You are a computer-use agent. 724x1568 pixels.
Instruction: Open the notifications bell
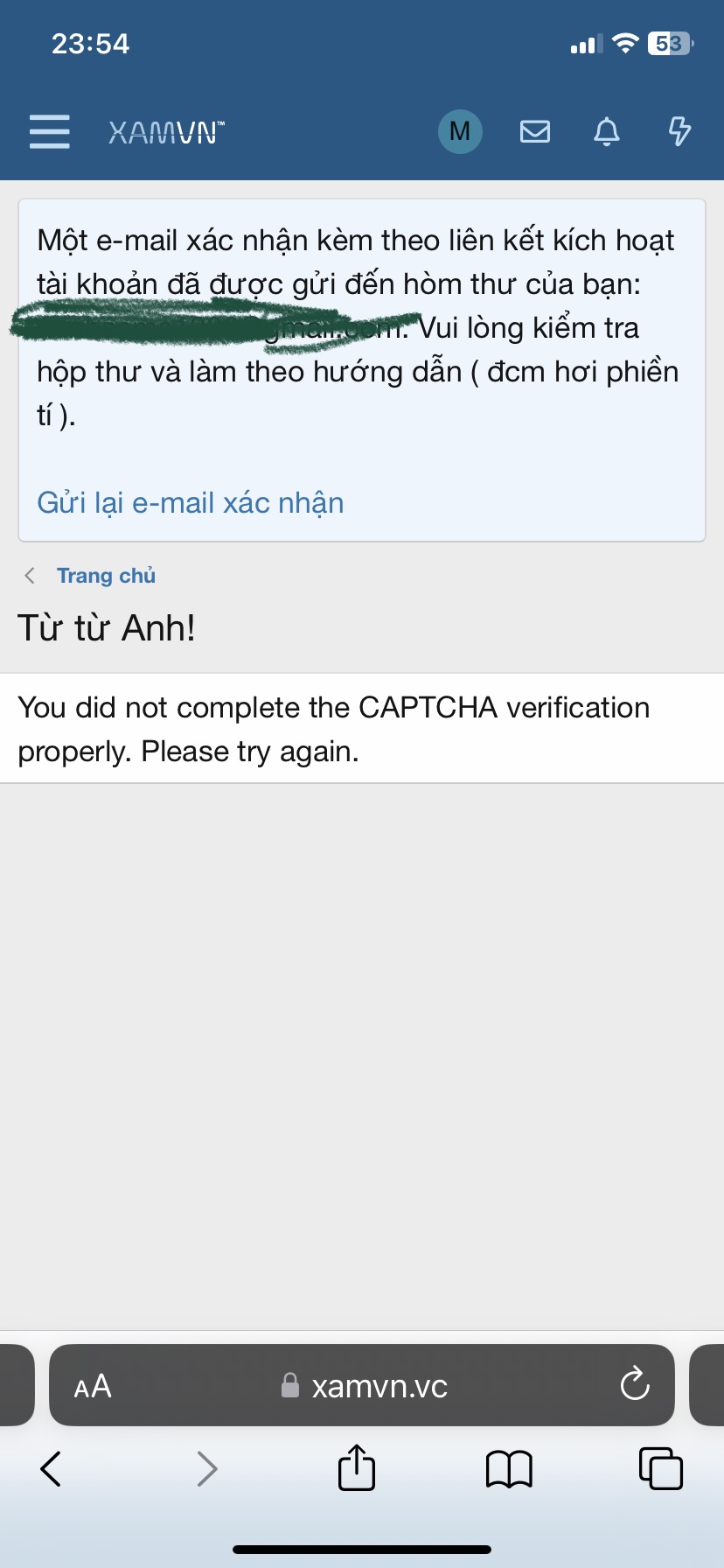607,131
